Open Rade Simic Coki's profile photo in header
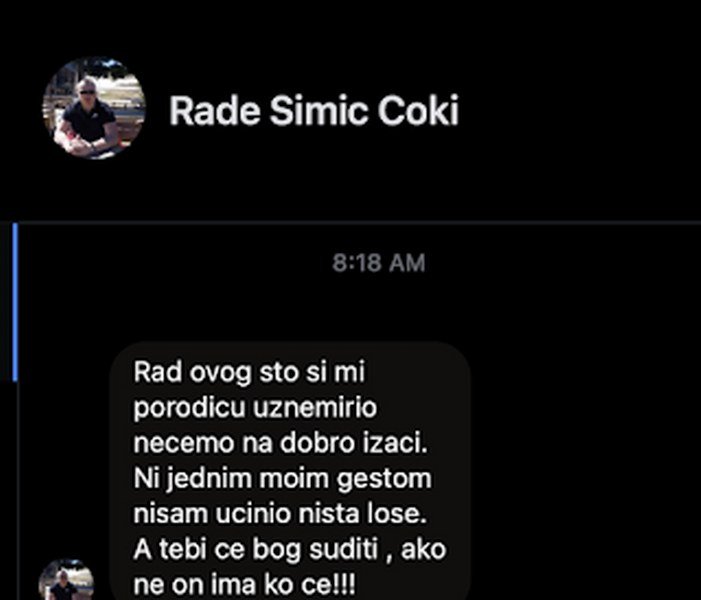The width and height of the screenshot is (701, 600). pos(94,108)
